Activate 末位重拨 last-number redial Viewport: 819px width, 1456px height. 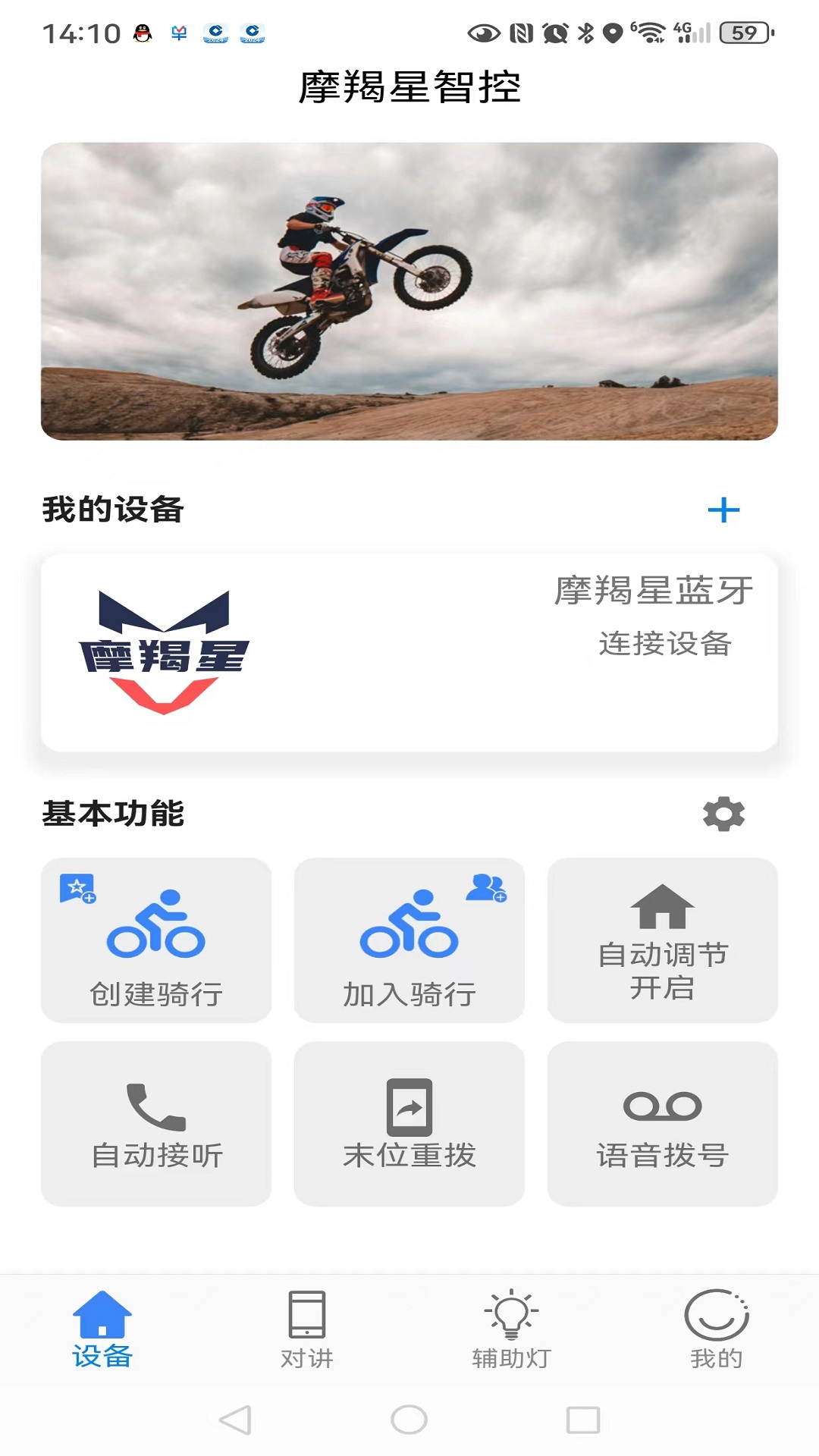409,1124
